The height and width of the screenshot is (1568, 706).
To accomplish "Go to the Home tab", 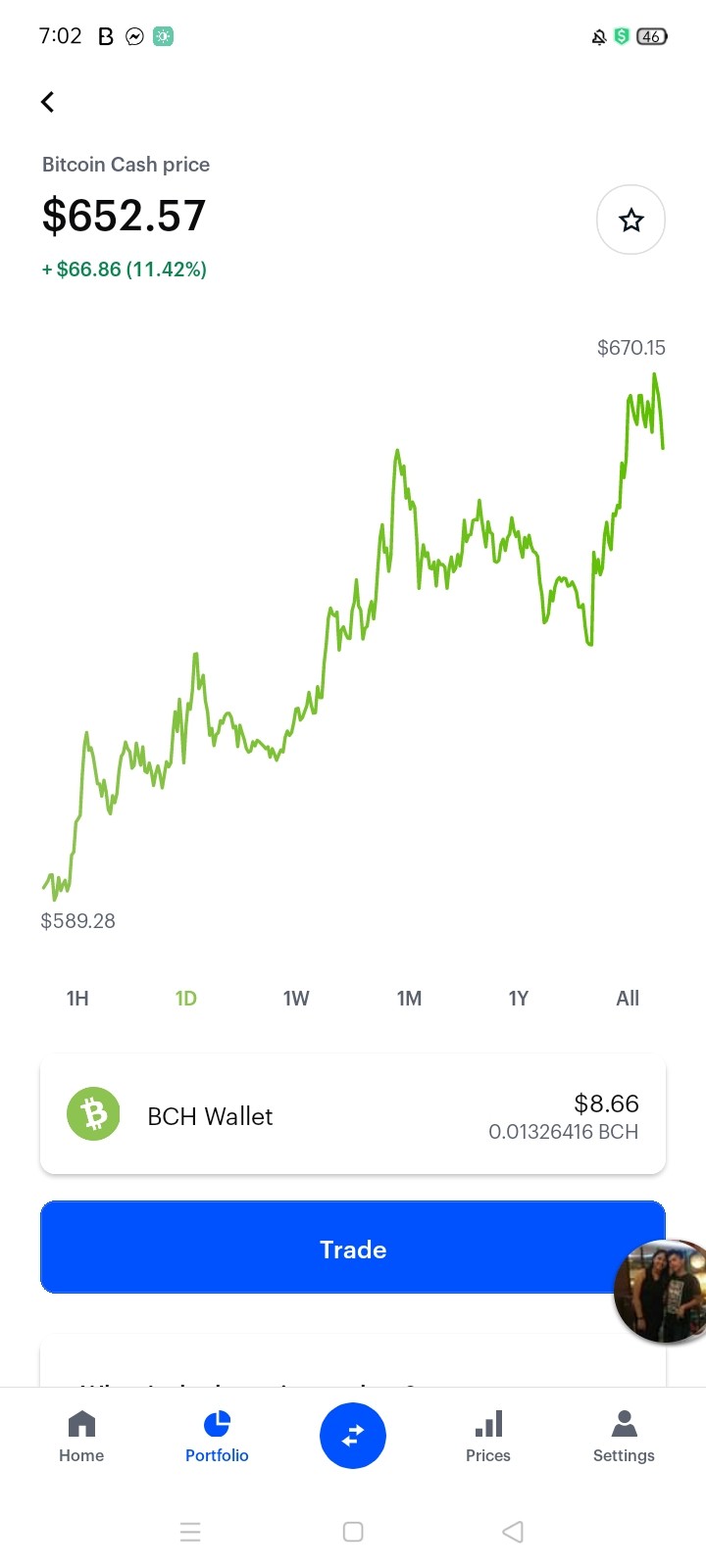I will click(81, 1437).
